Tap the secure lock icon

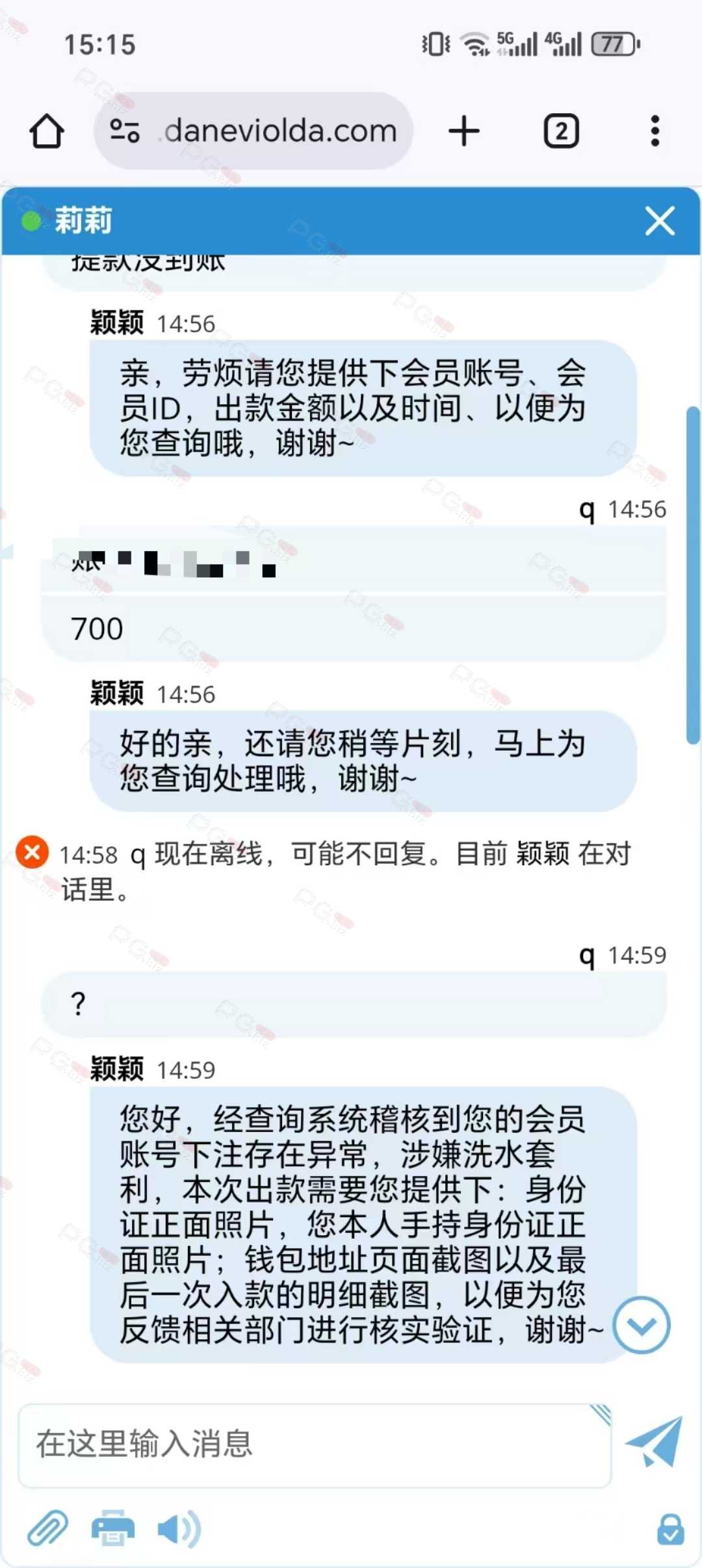670,1529
